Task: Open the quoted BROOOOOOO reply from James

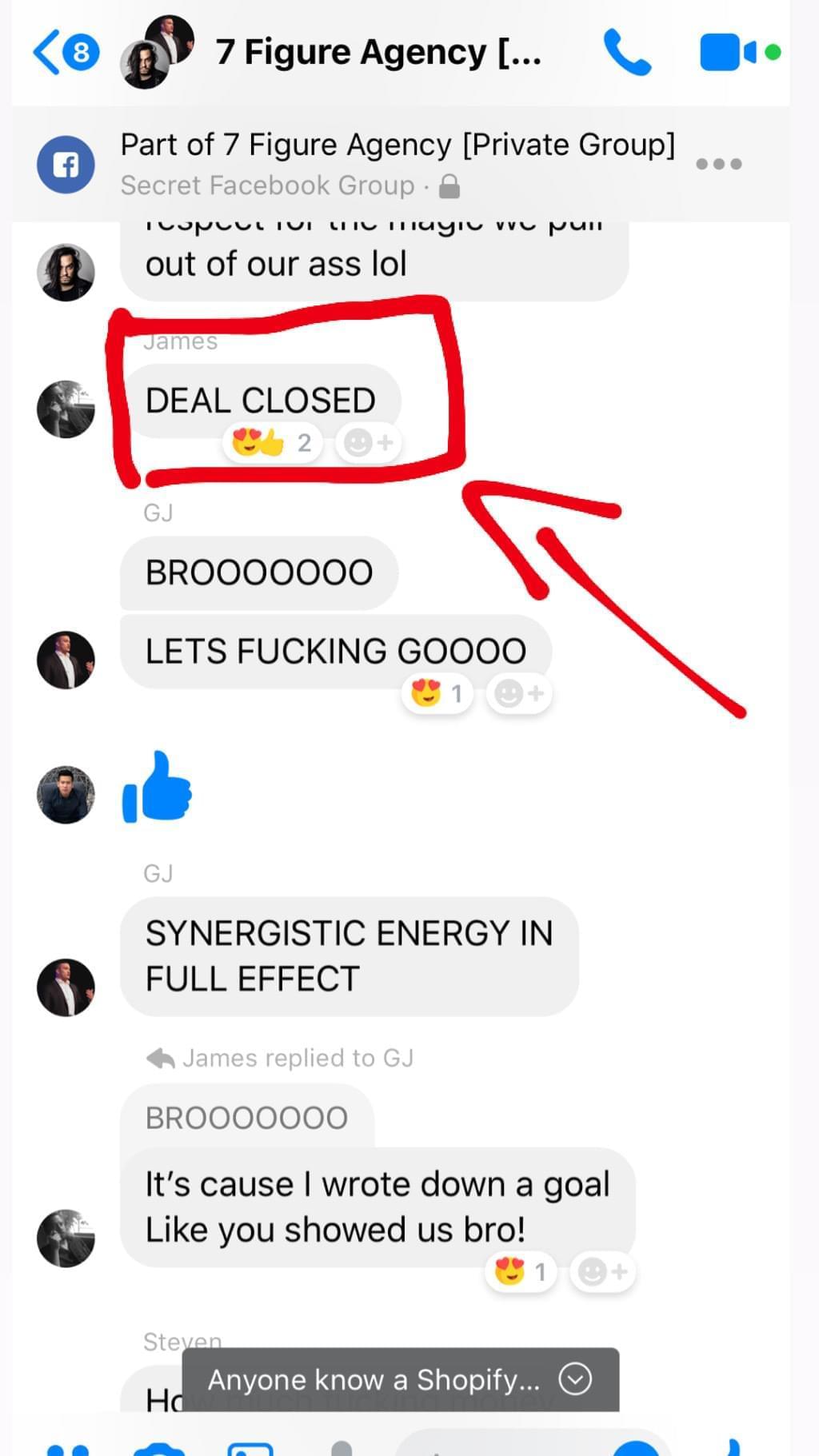Action: [246, 1117]
